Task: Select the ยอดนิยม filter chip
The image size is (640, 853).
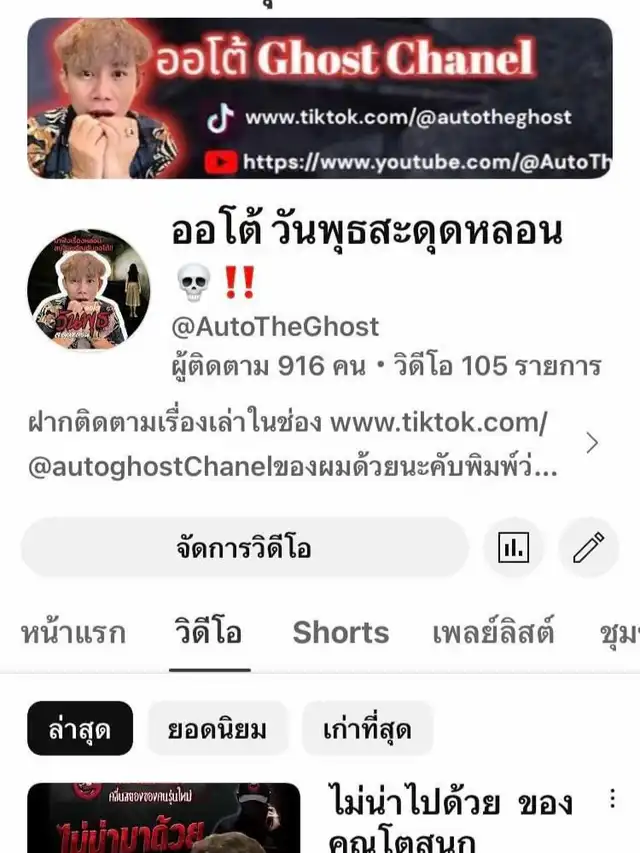Action: 217,729
